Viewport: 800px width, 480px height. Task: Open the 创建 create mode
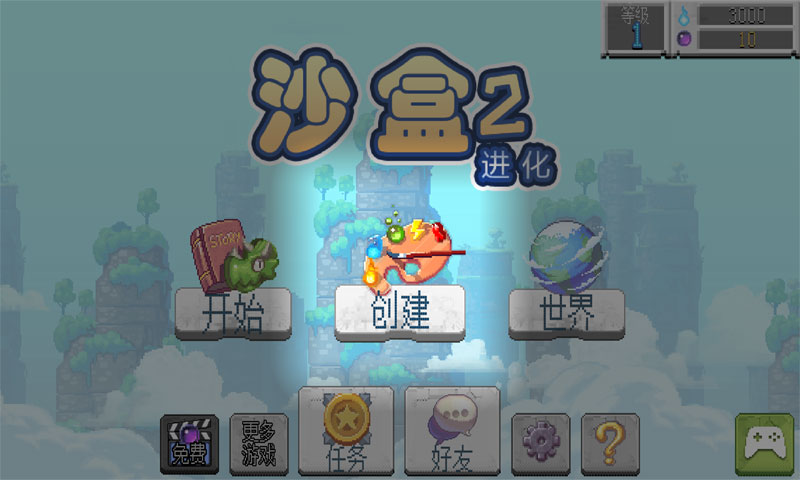pyautogui.click(x=399, y=313)
